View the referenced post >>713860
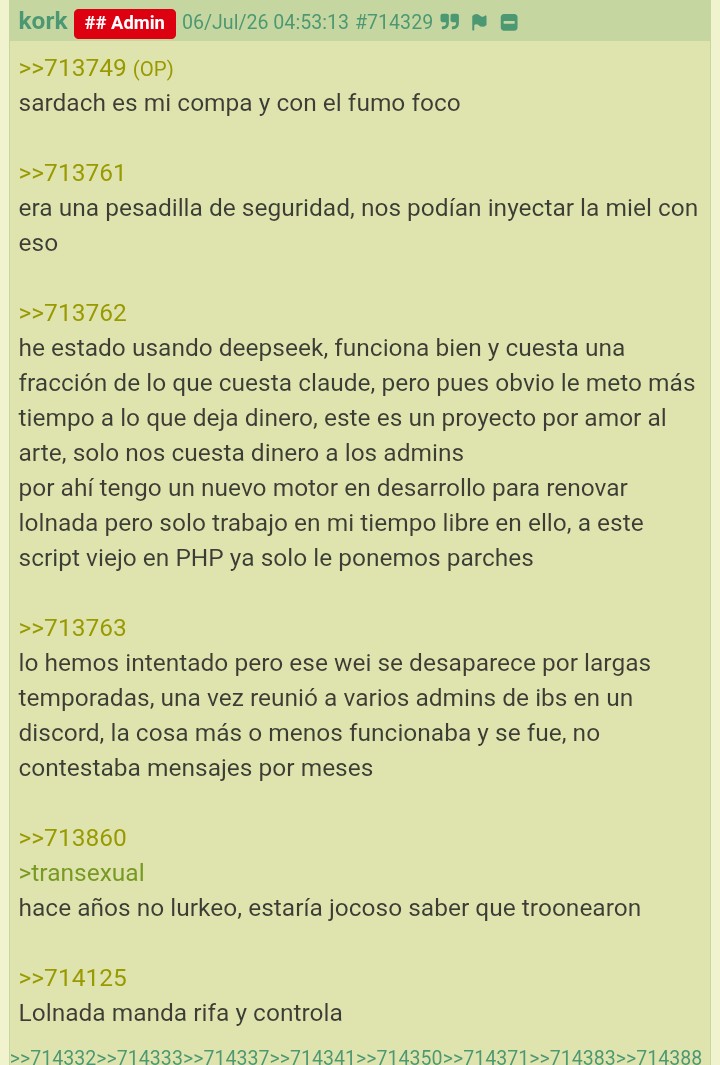 (72, 838)
